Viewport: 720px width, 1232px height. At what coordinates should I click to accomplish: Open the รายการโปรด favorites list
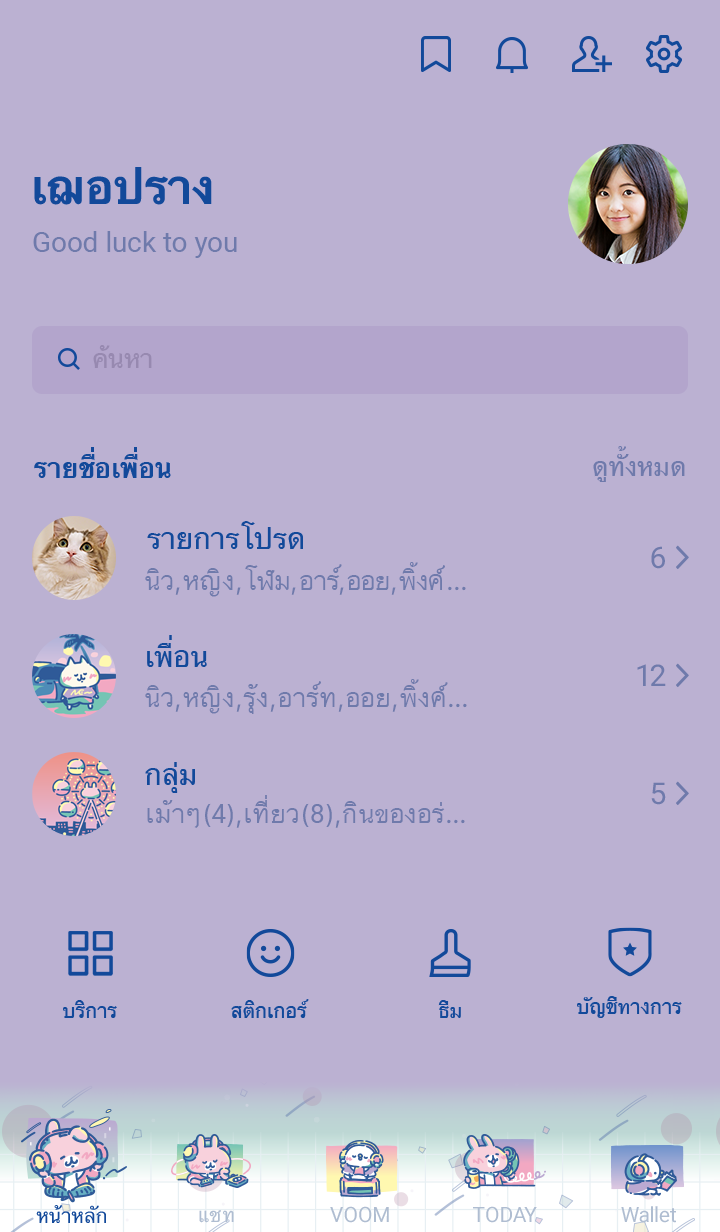360,558
